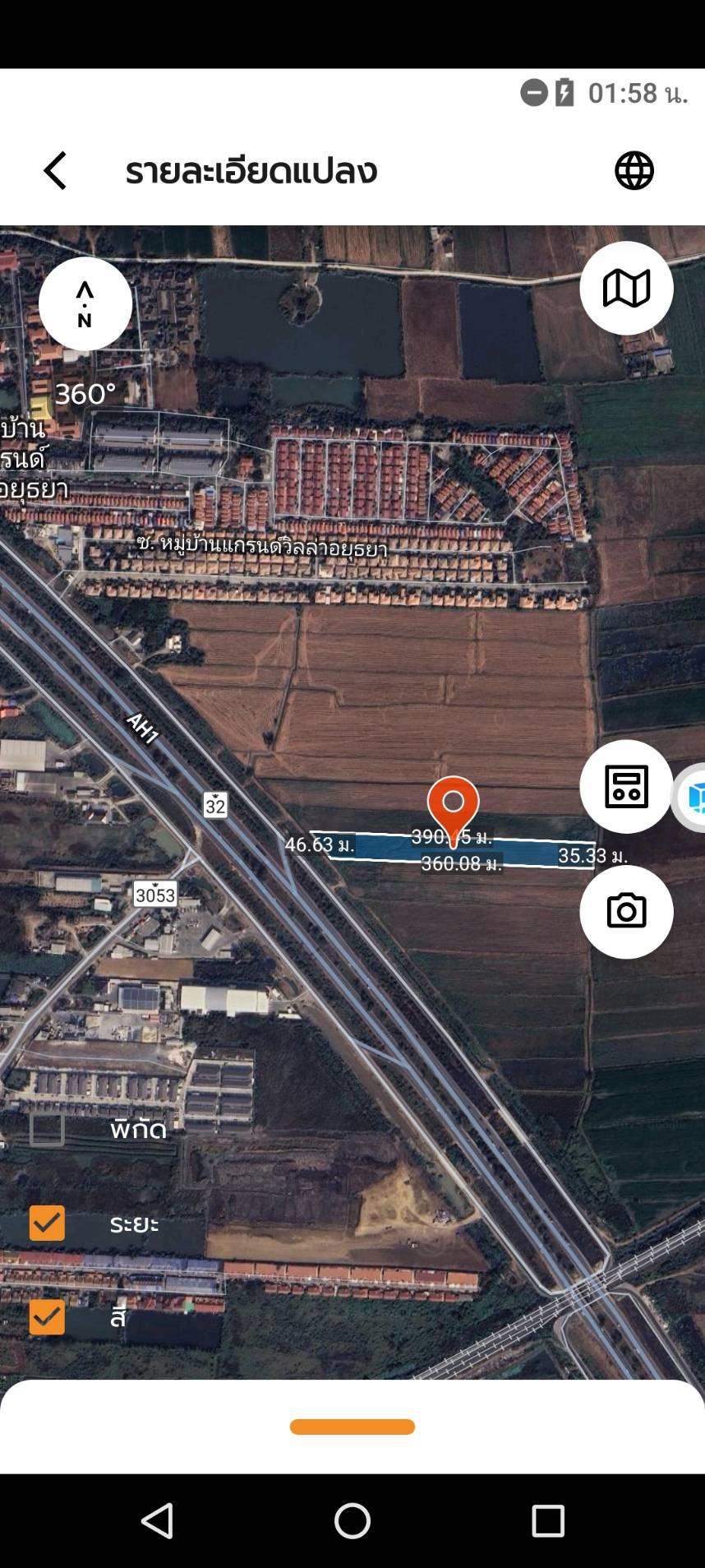This screenshot has height=1568, width=705.
Task: Open the 360° street view
Action: point(85,394)
